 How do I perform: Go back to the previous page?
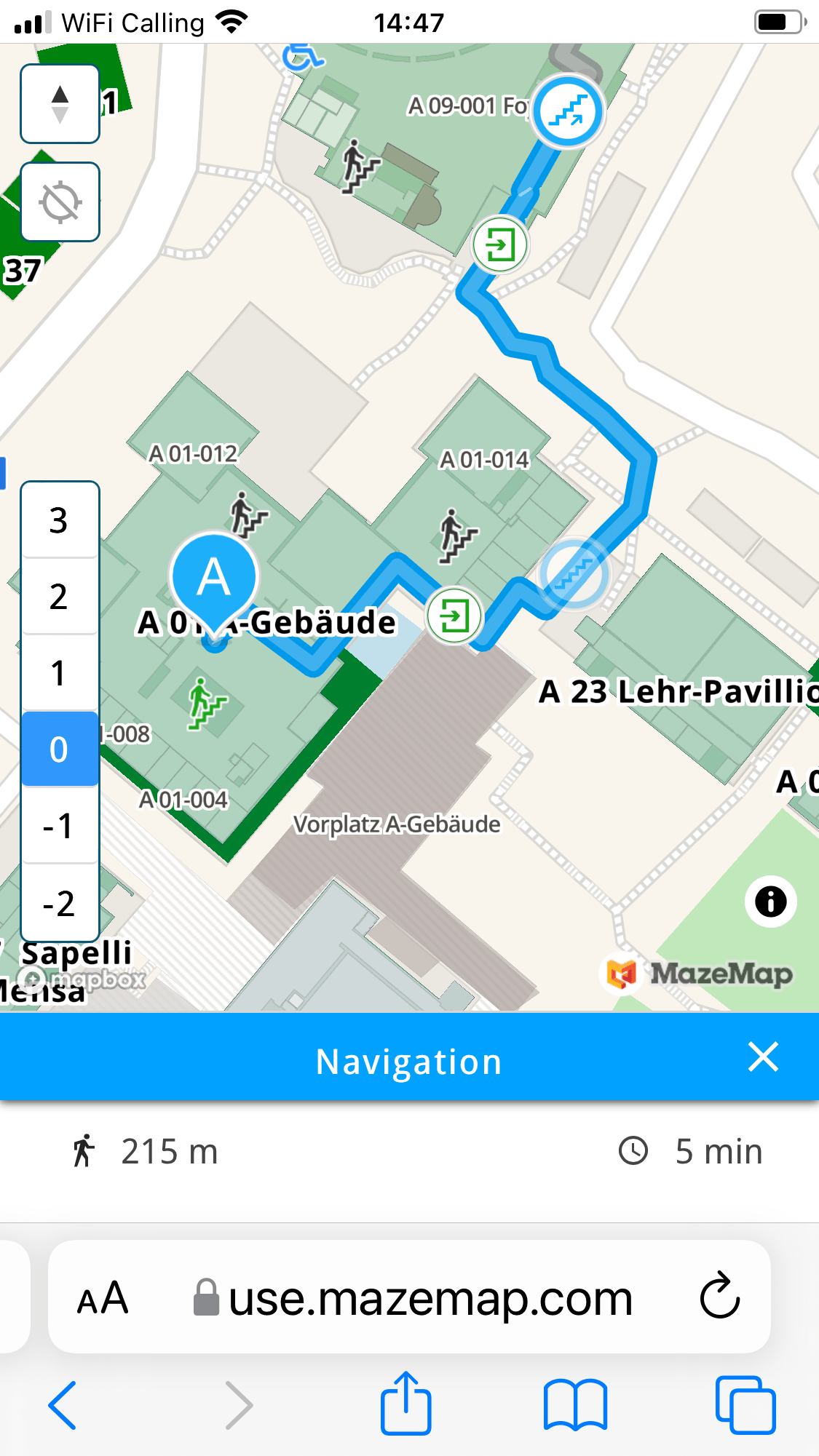click(63, 1405)
